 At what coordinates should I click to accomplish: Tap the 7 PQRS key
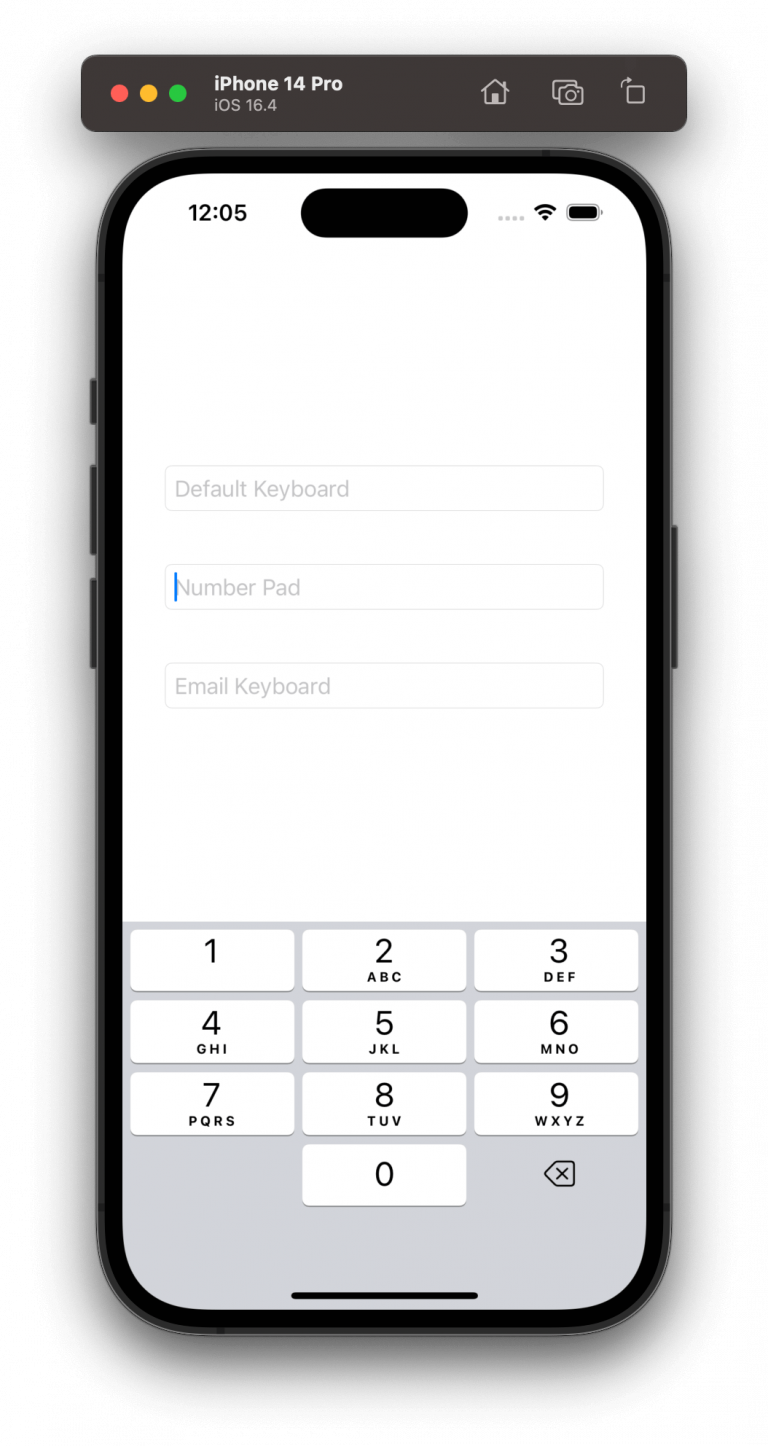212,1104
